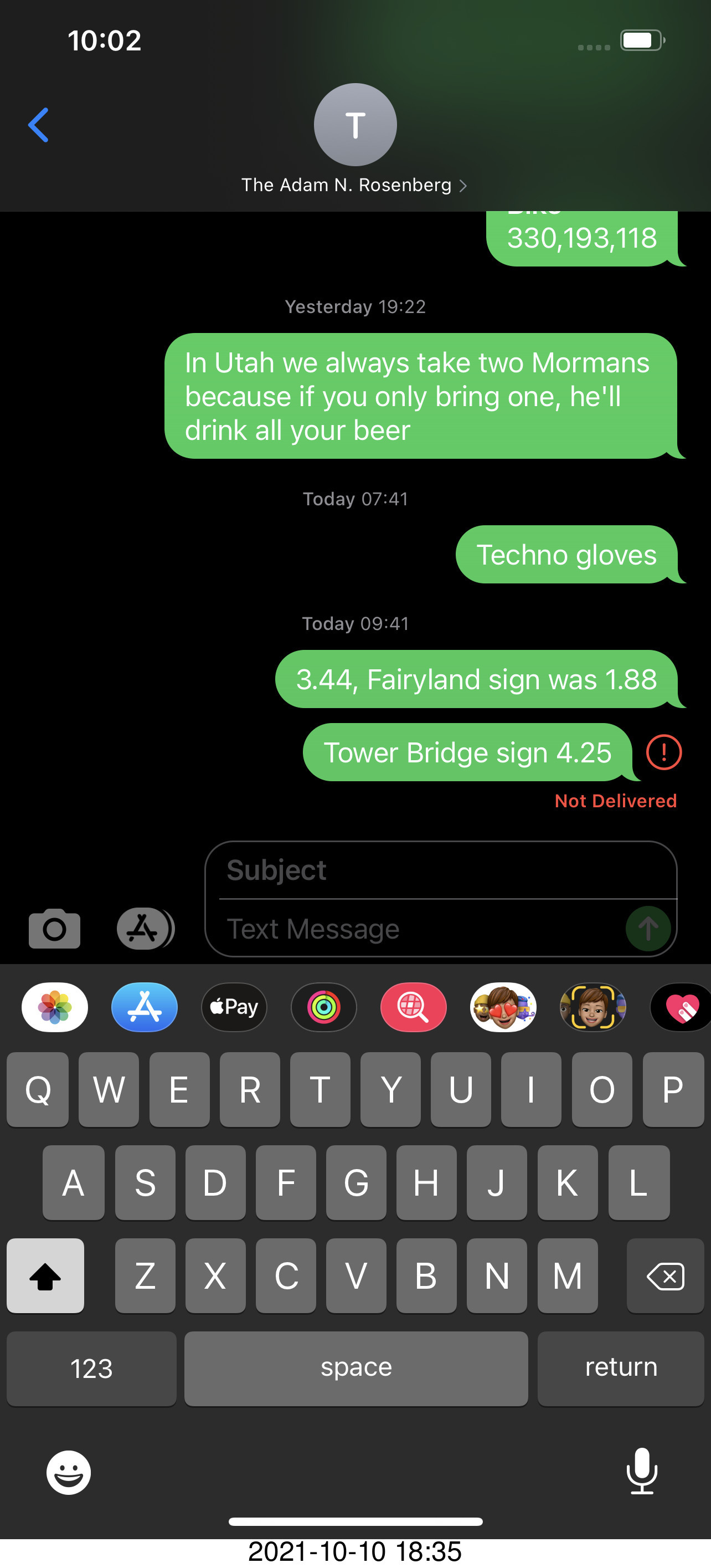This screenshot has height=1568, width=711.
Task: Open Memoji stickers with the heart eyes
Action: coord(503,1007)
